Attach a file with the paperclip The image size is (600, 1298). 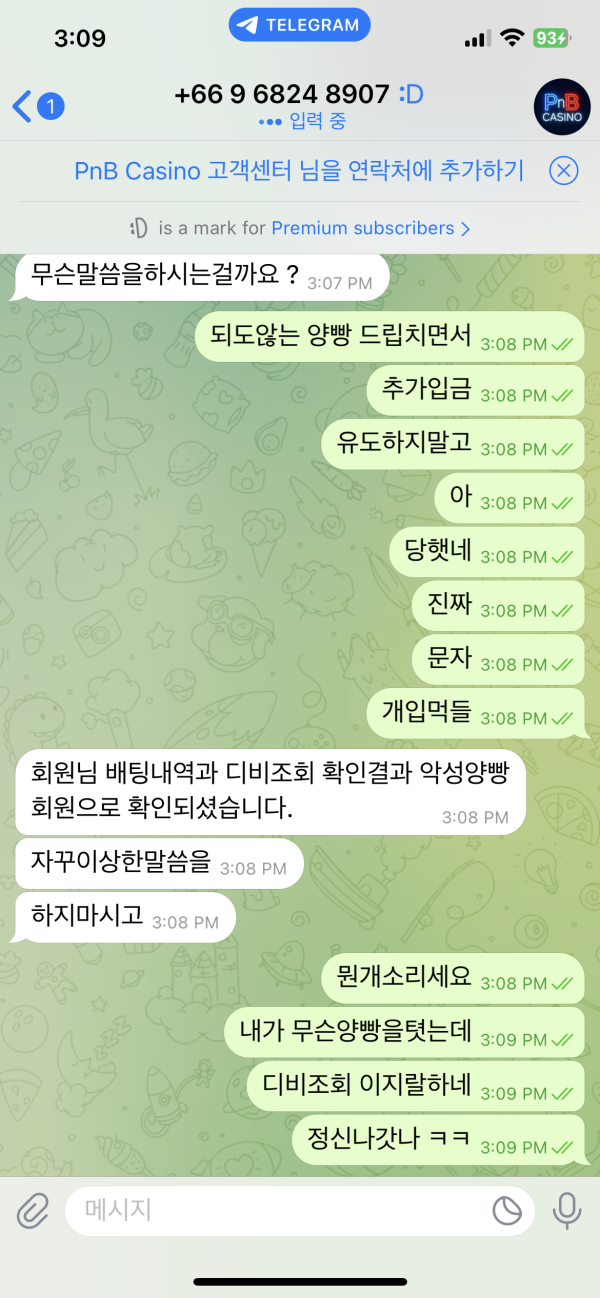click(33, 1211)
